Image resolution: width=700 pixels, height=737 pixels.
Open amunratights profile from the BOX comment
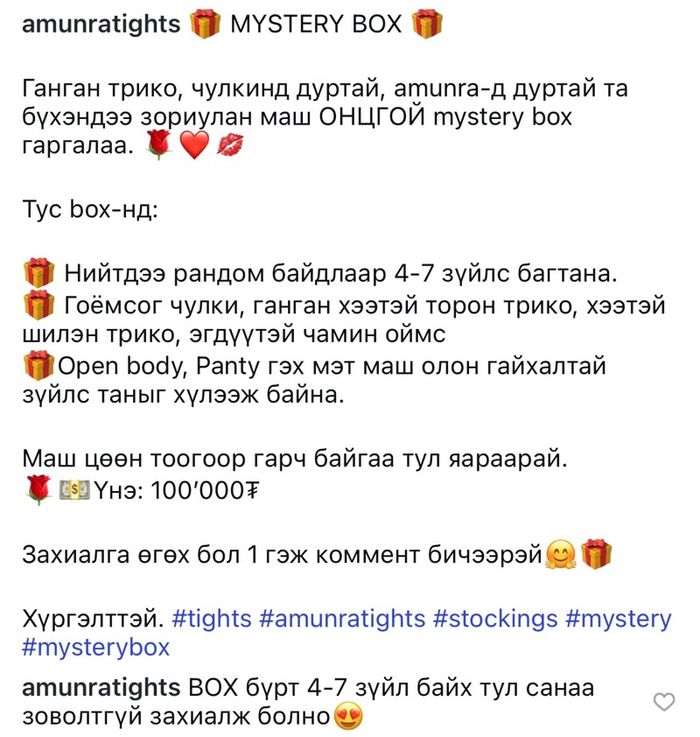point(101,688)
